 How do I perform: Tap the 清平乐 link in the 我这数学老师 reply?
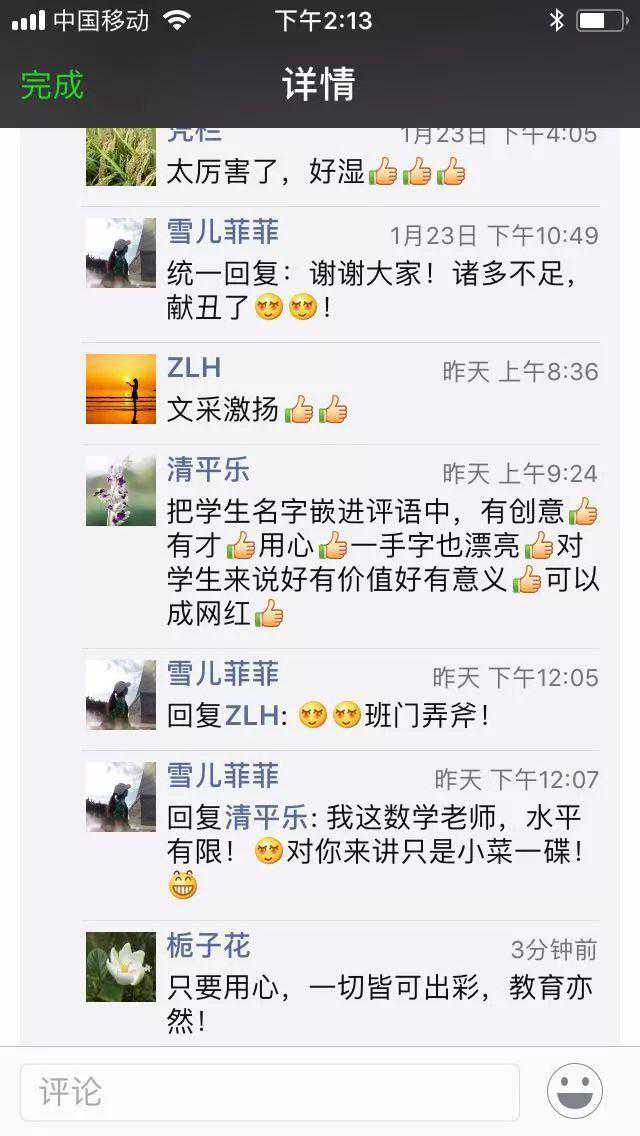(266, 818)
